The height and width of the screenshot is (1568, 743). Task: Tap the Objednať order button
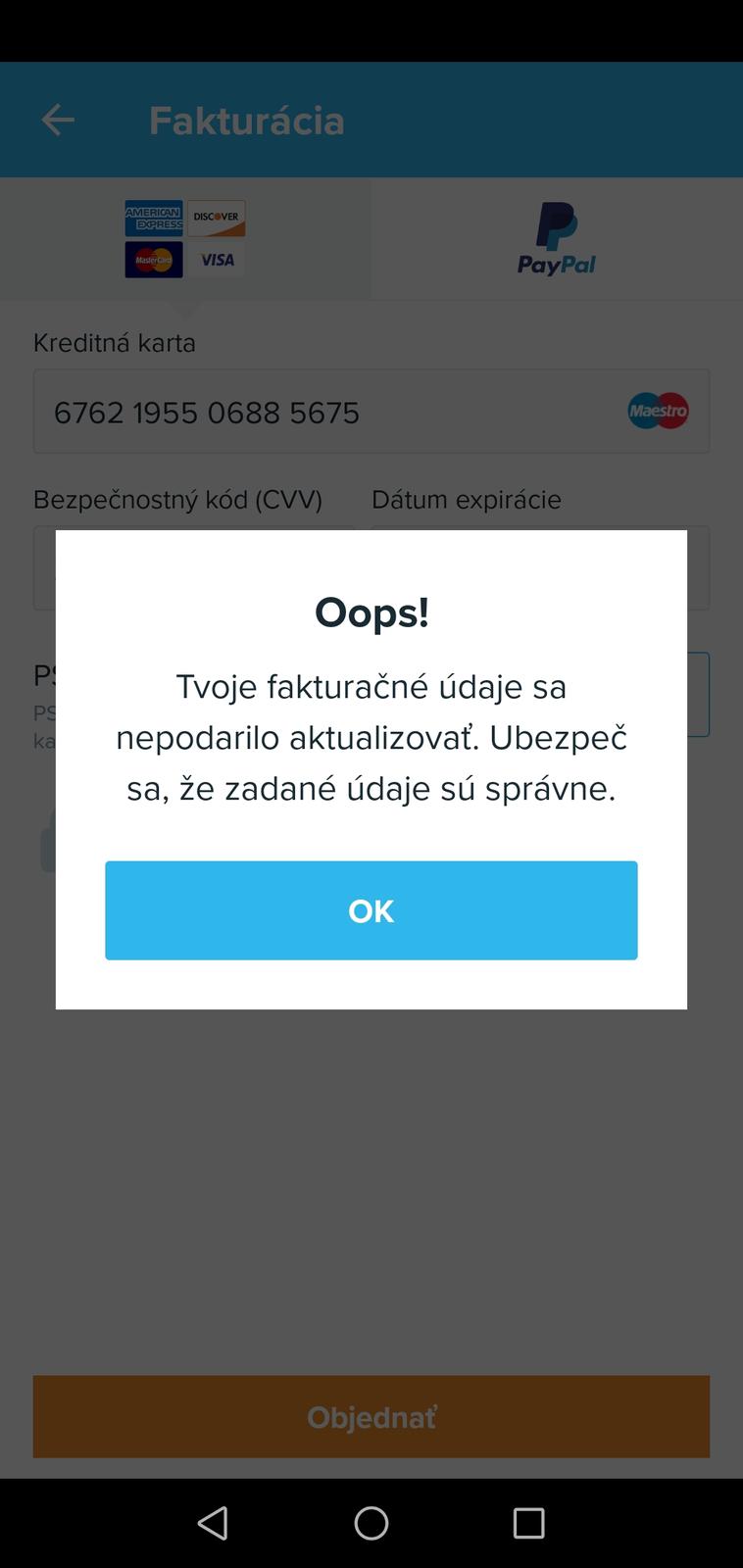(371, 1416)
